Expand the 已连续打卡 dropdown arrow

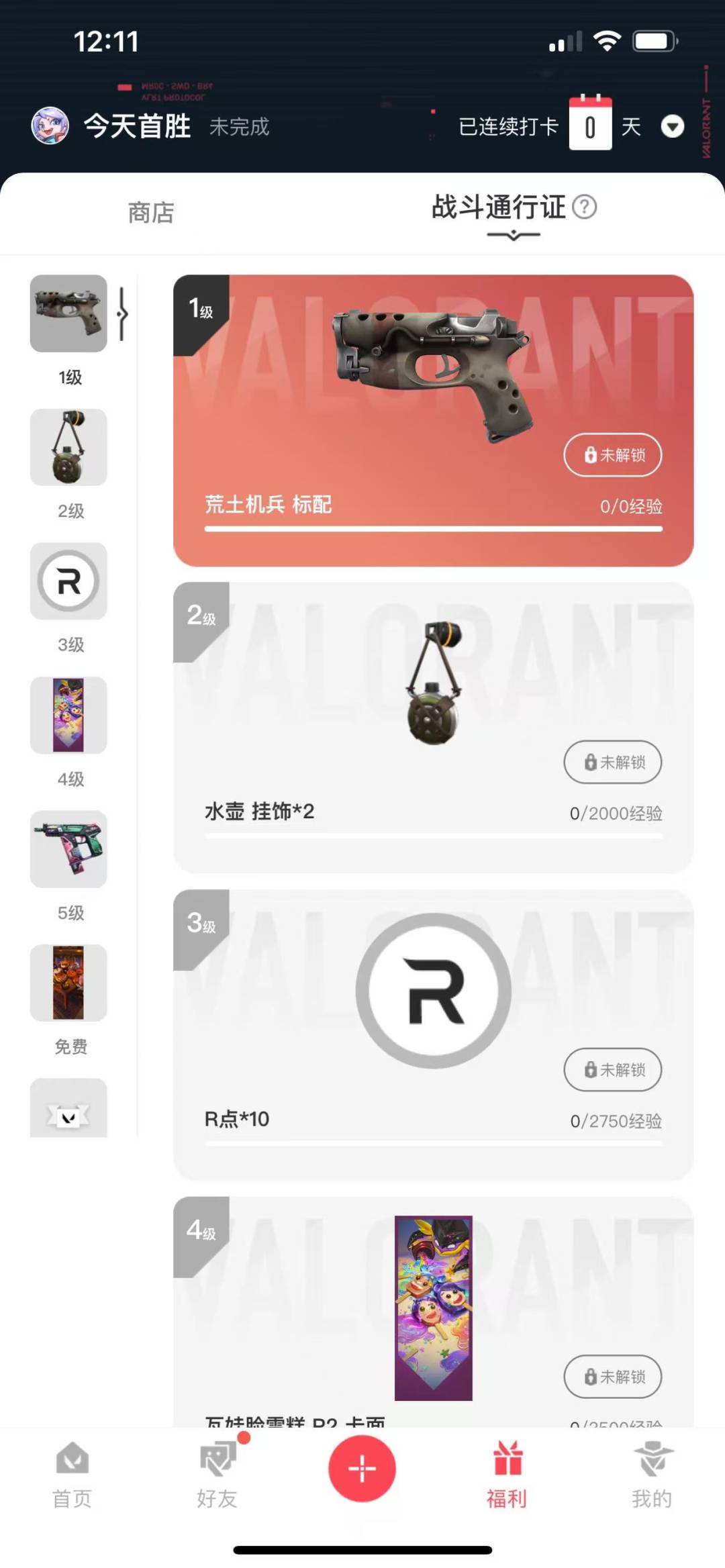click(x=672, y=126)
